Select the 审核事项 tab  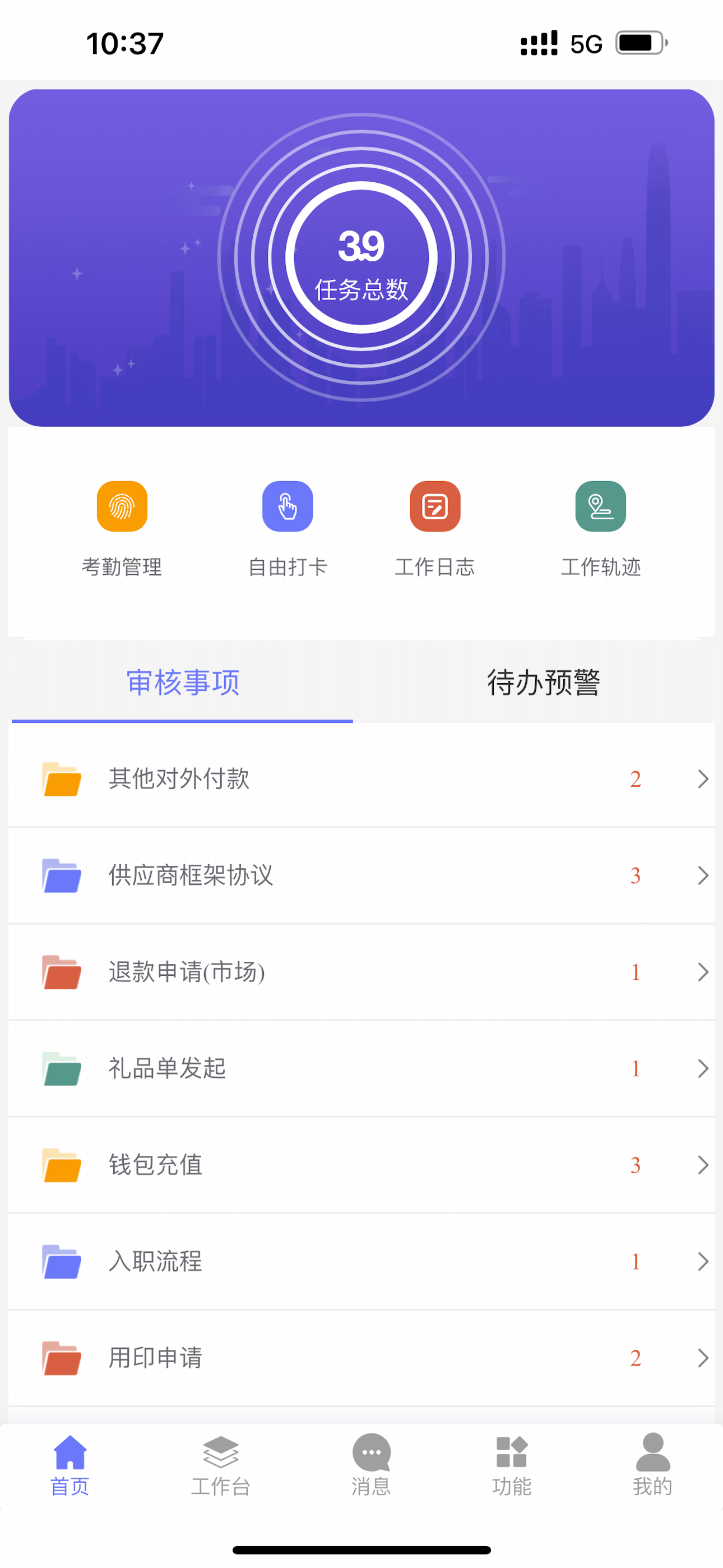point(182,683)
